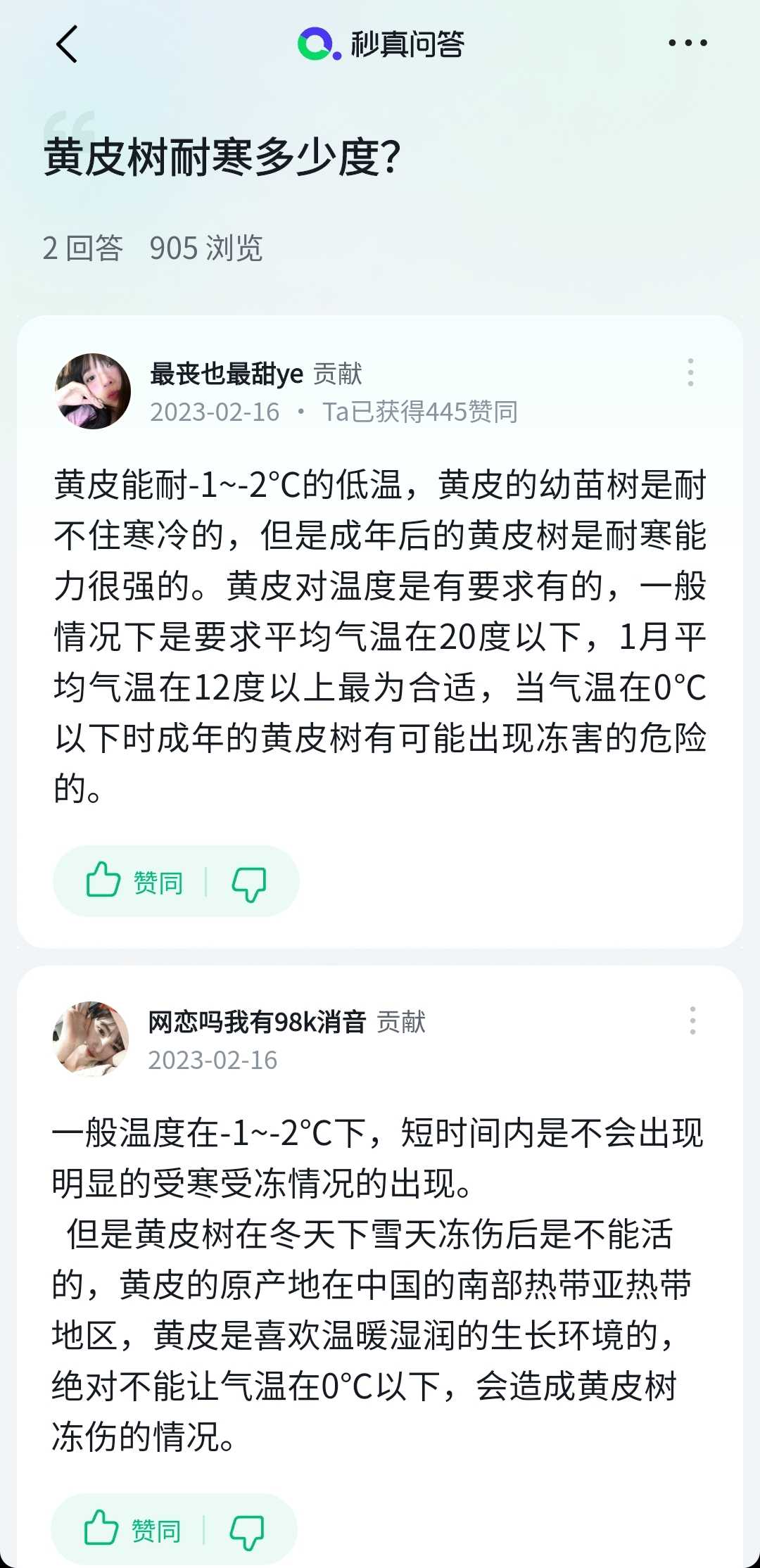Open options menu on 最丧也最甜ye's answer
Viewport: 760px width, 1568px height.
(x=690, y=372)
